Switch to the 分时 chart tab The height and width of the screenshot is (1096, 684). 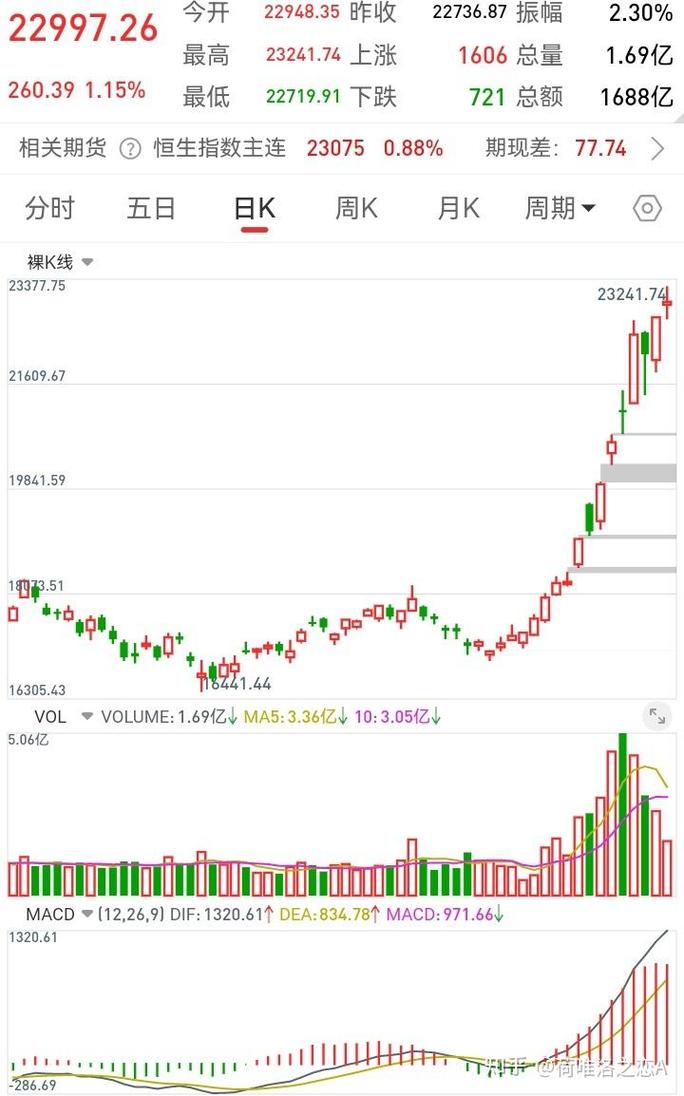pos(50,208)
